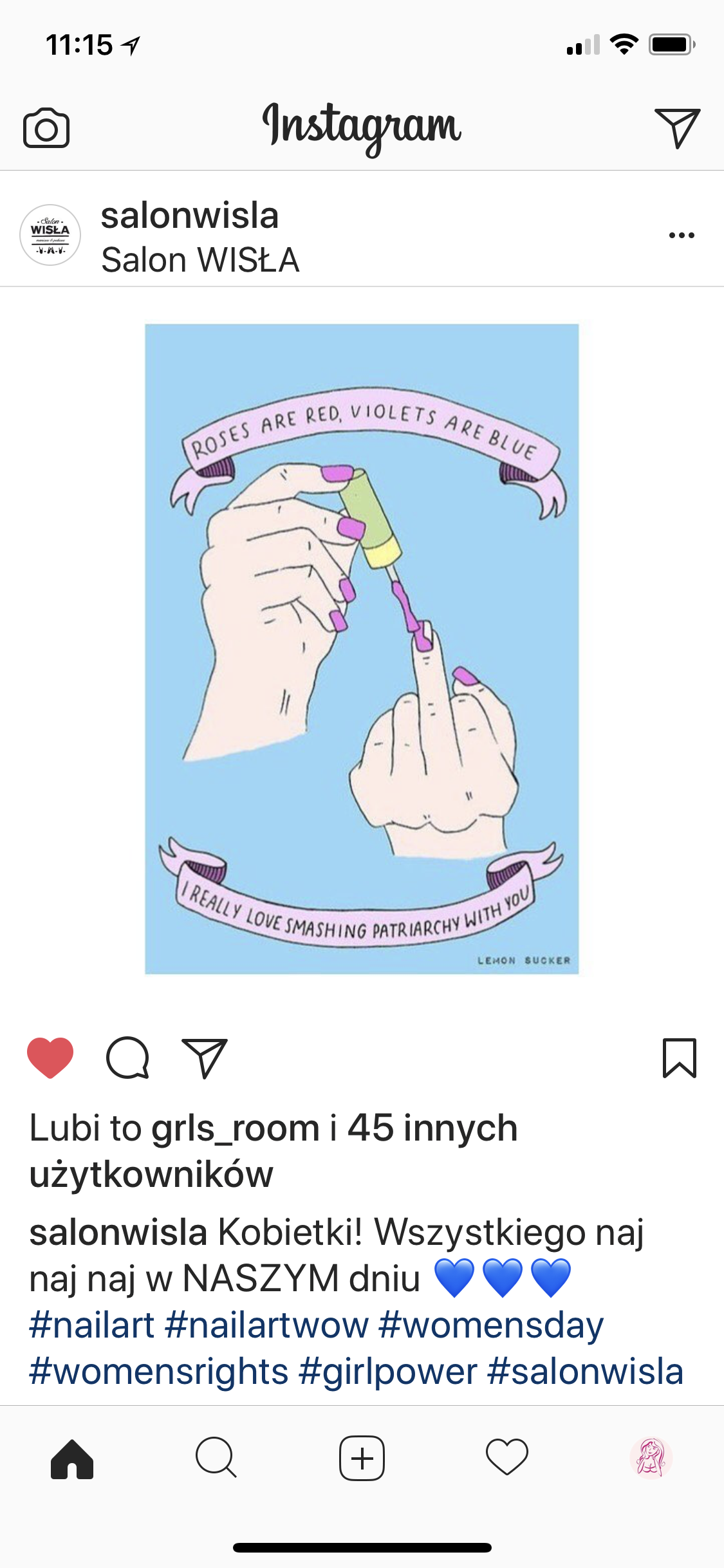724x1568 pixels.
Task: Open the activity heart tab
Action: (507, 1457)
